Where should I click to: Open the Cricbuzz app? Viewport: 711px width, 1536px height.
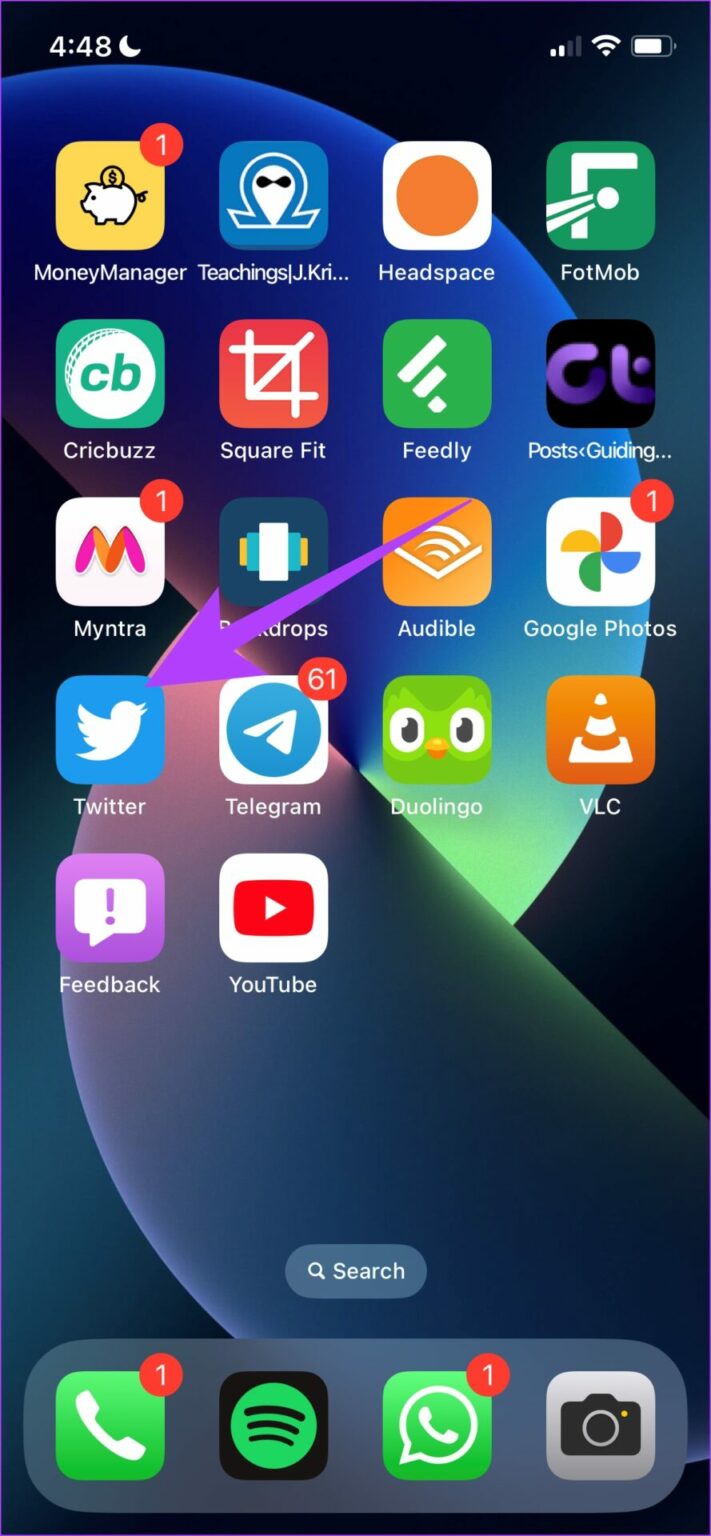(x=110, y=374)
